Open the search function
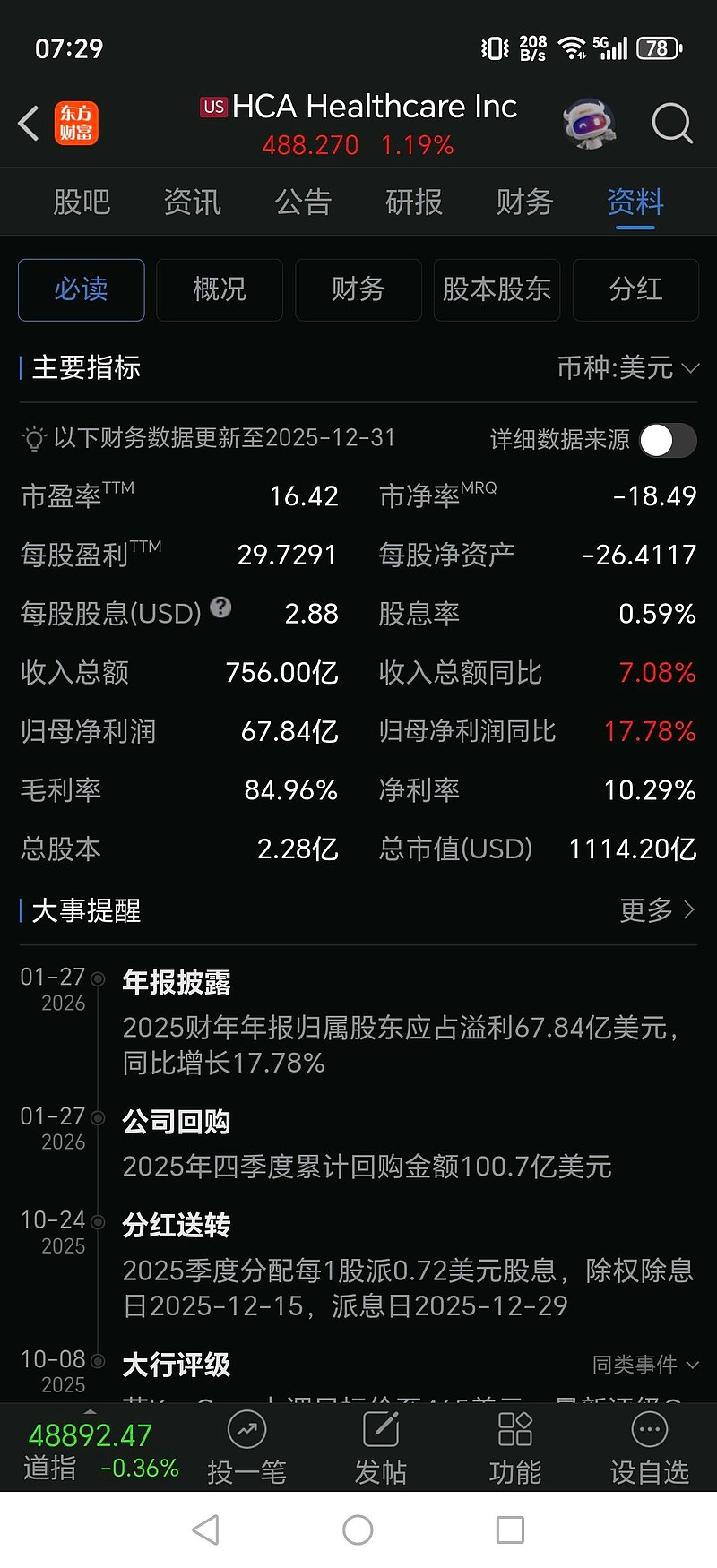The image size is (717, 1568). point(671,125)
